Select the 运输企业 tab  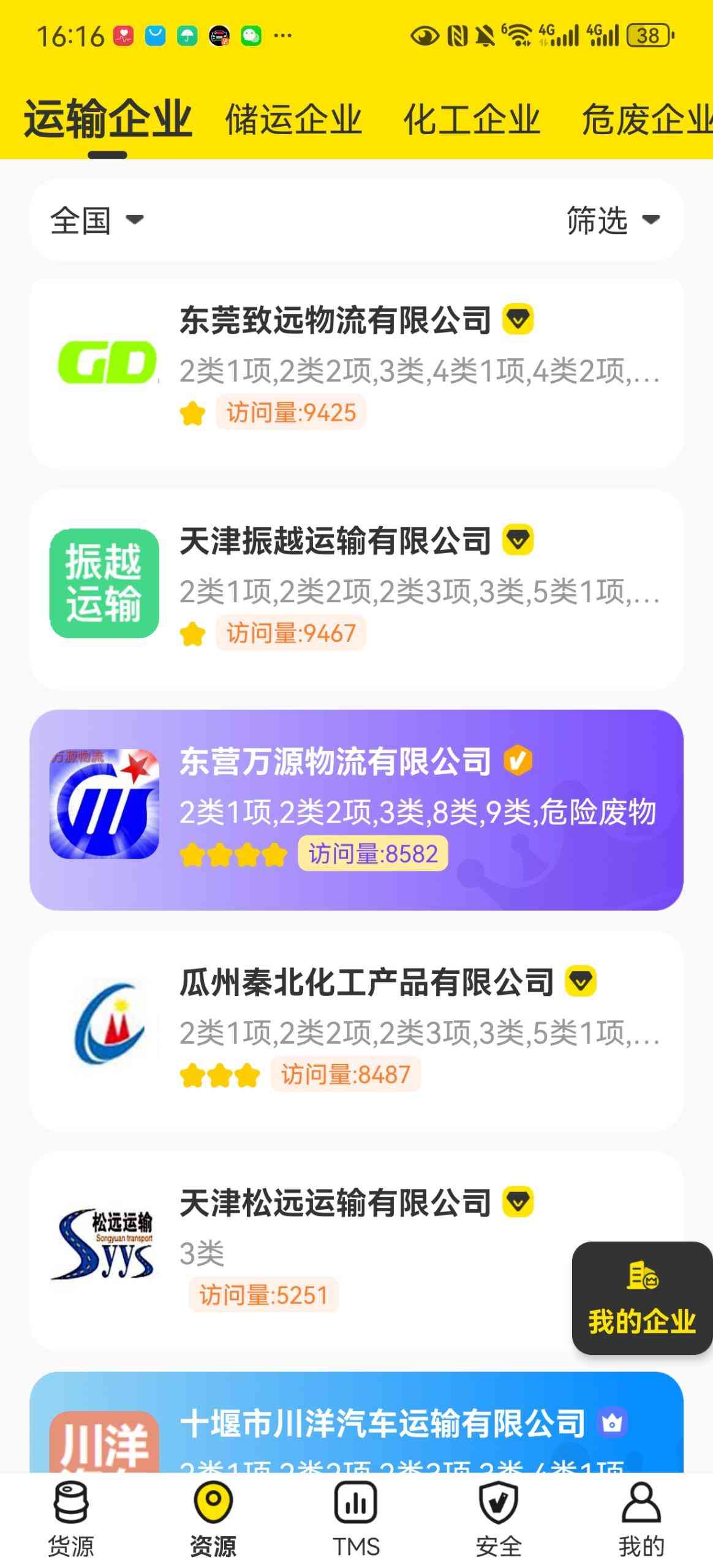coord(108,119)
